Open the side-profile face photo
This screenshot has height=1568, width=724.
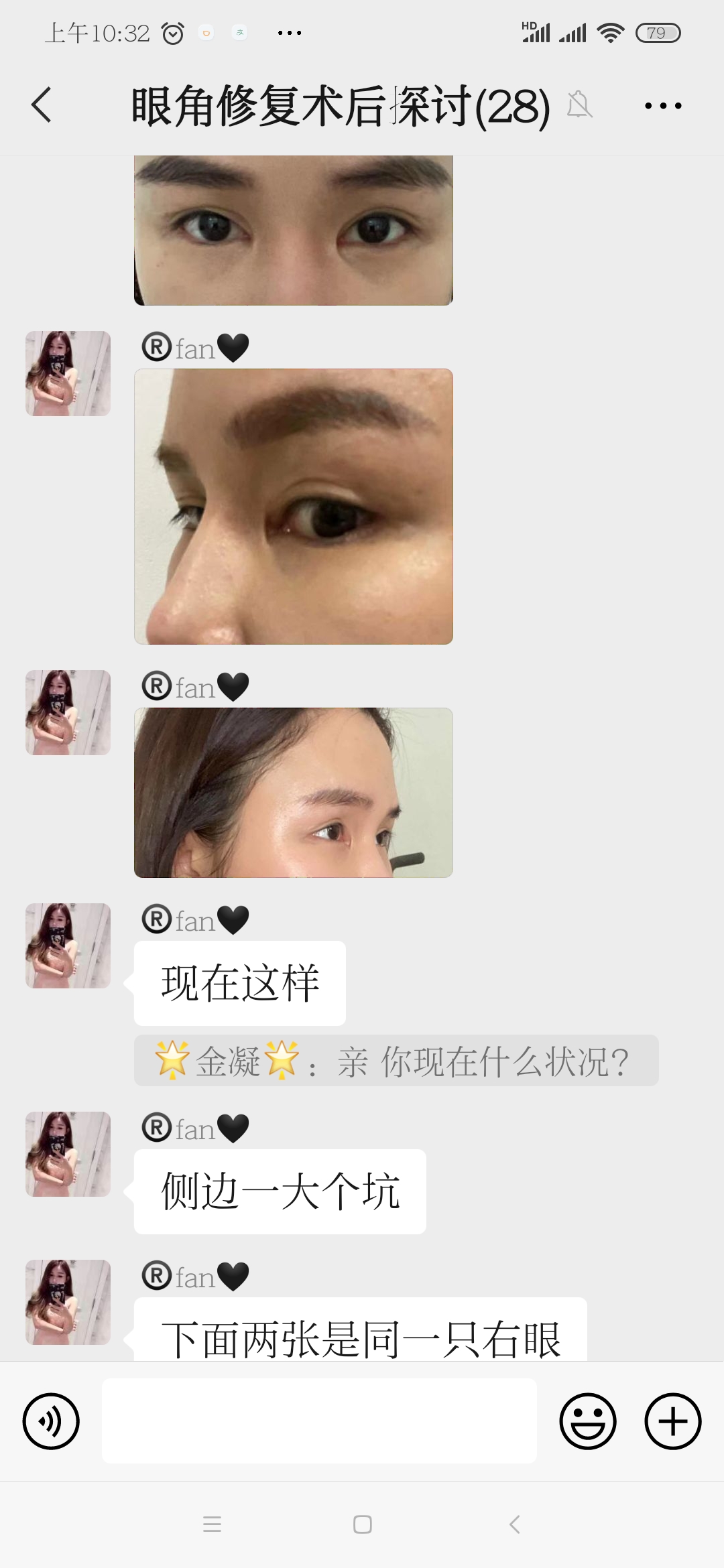pos(294,793)
